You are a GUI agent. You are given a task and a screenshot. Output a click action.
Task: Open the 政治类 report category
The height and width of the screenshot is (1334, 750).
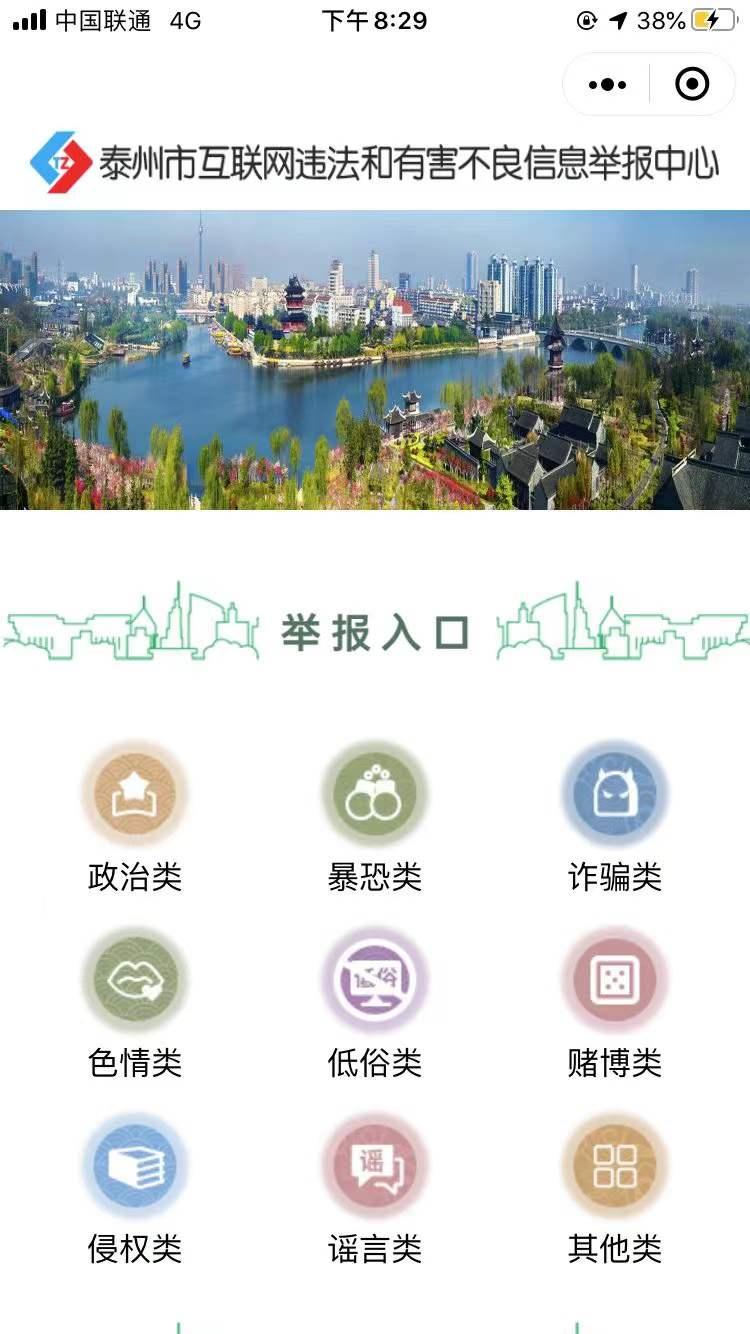135,796
